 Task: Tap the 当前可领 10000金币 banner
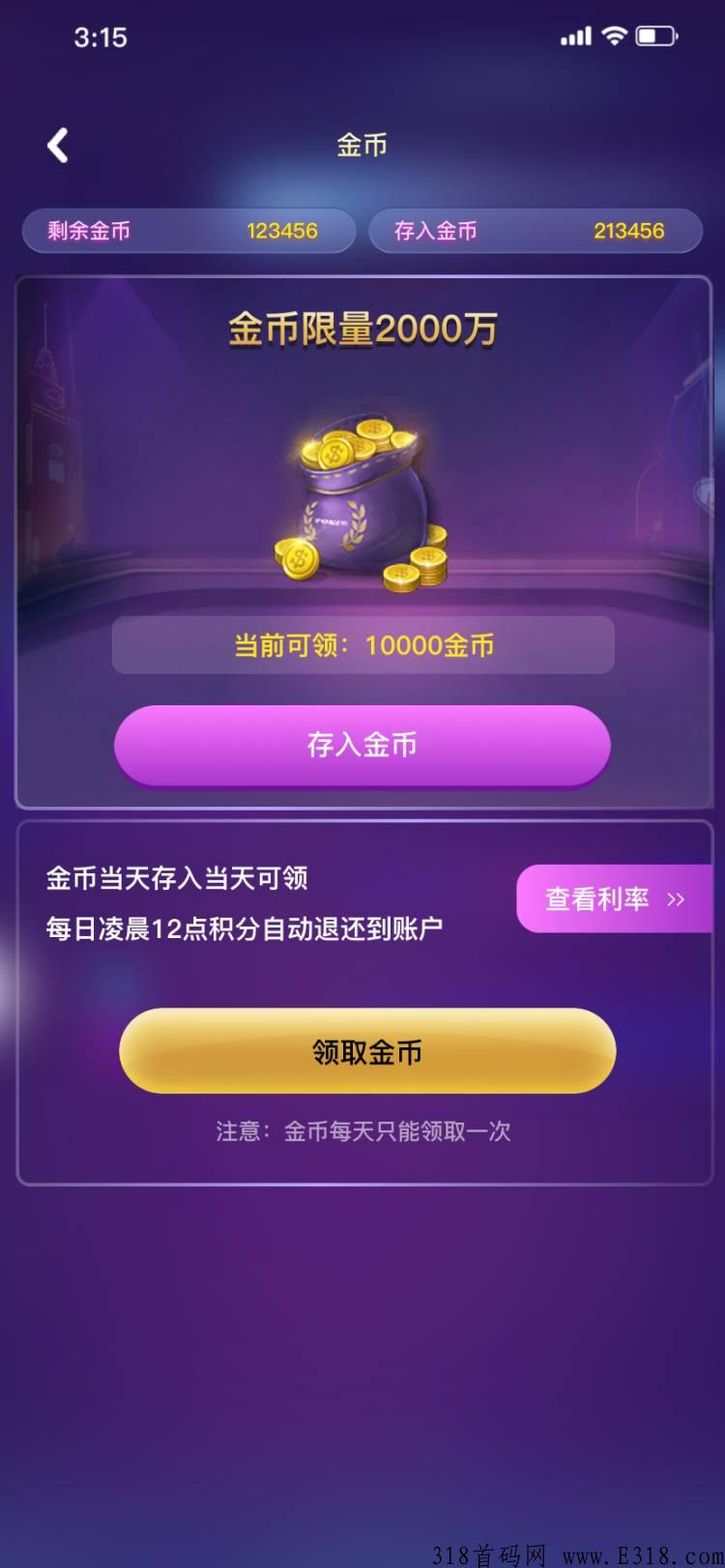(x=362, y=644)
